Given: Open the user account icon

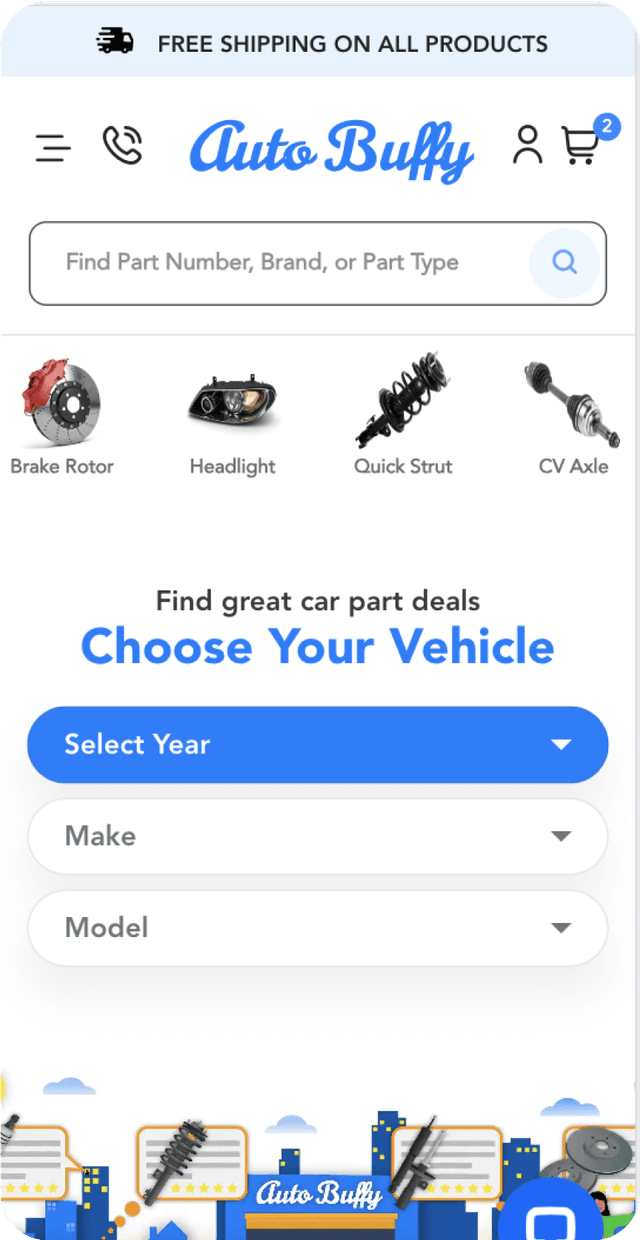Looking at the screenshot, I should pyautogui.click(x=527, y=146).
